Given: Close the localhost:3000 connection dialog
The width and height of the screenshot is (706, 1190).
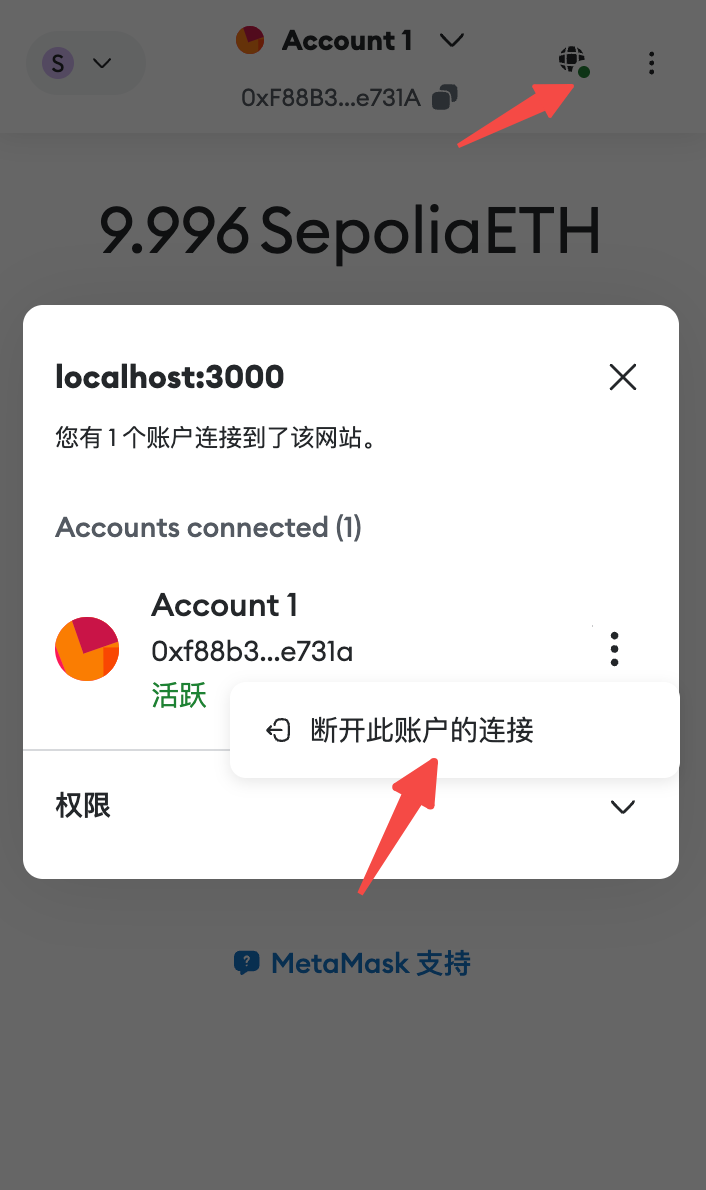Looking at the screenshot, I should click(x=623, y=377).
